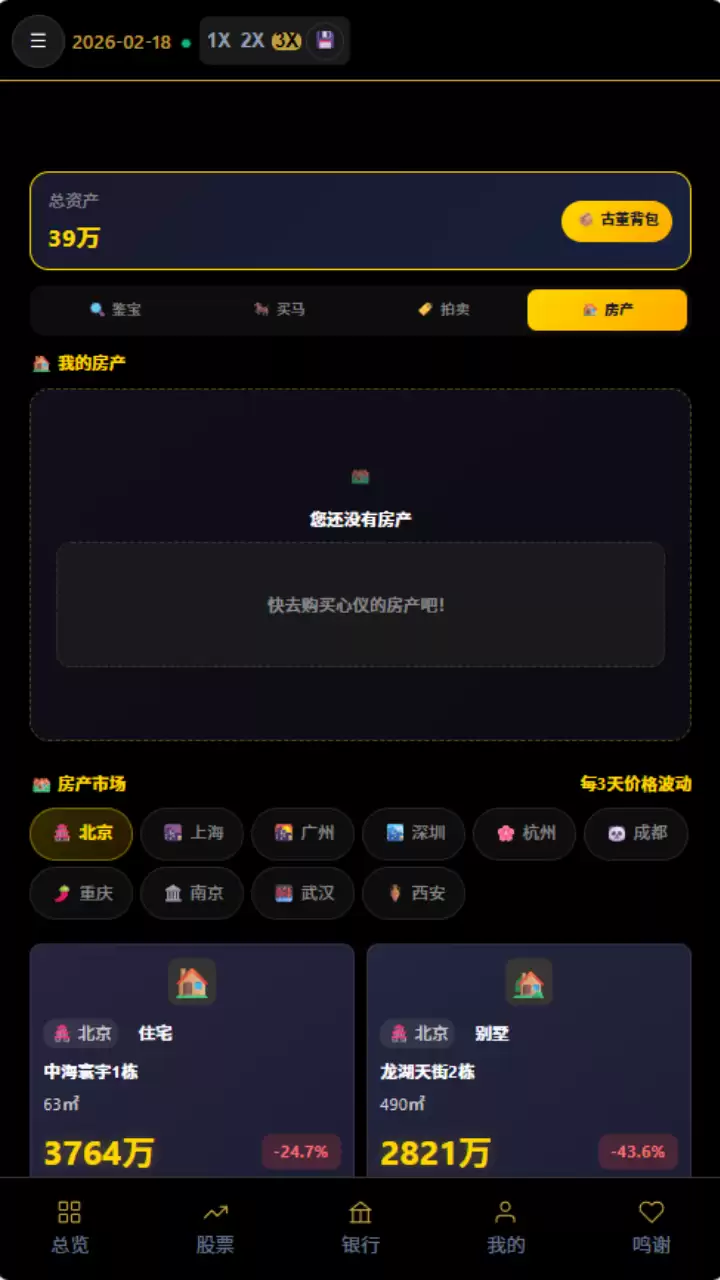Open the 买马 tab
The height and width of the screenshot is (1280, 720).
click(278, 310)
